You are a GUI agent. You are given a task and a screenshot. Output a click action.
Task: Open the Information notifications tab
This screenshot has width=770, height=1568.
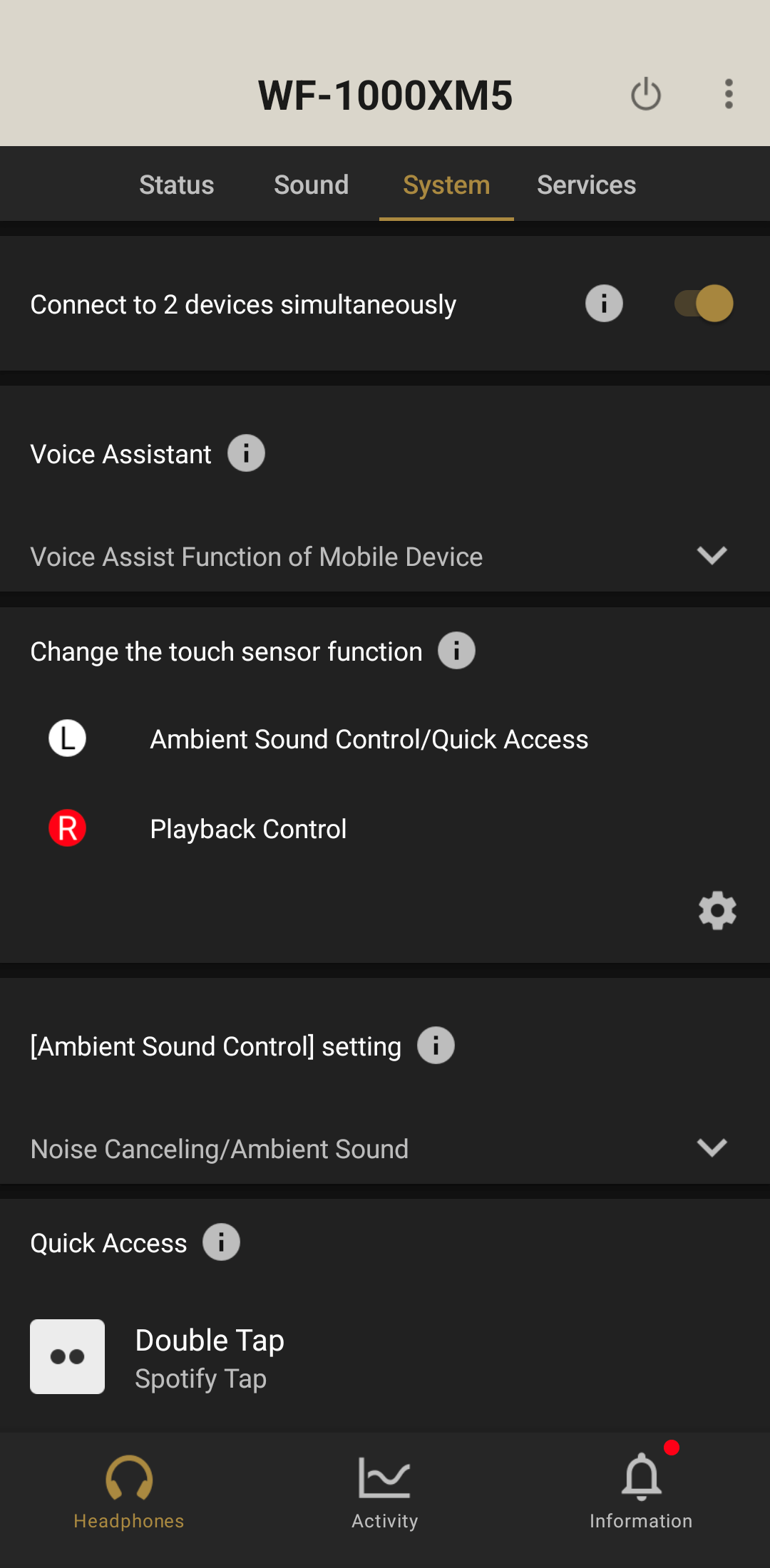[641, 1492]
